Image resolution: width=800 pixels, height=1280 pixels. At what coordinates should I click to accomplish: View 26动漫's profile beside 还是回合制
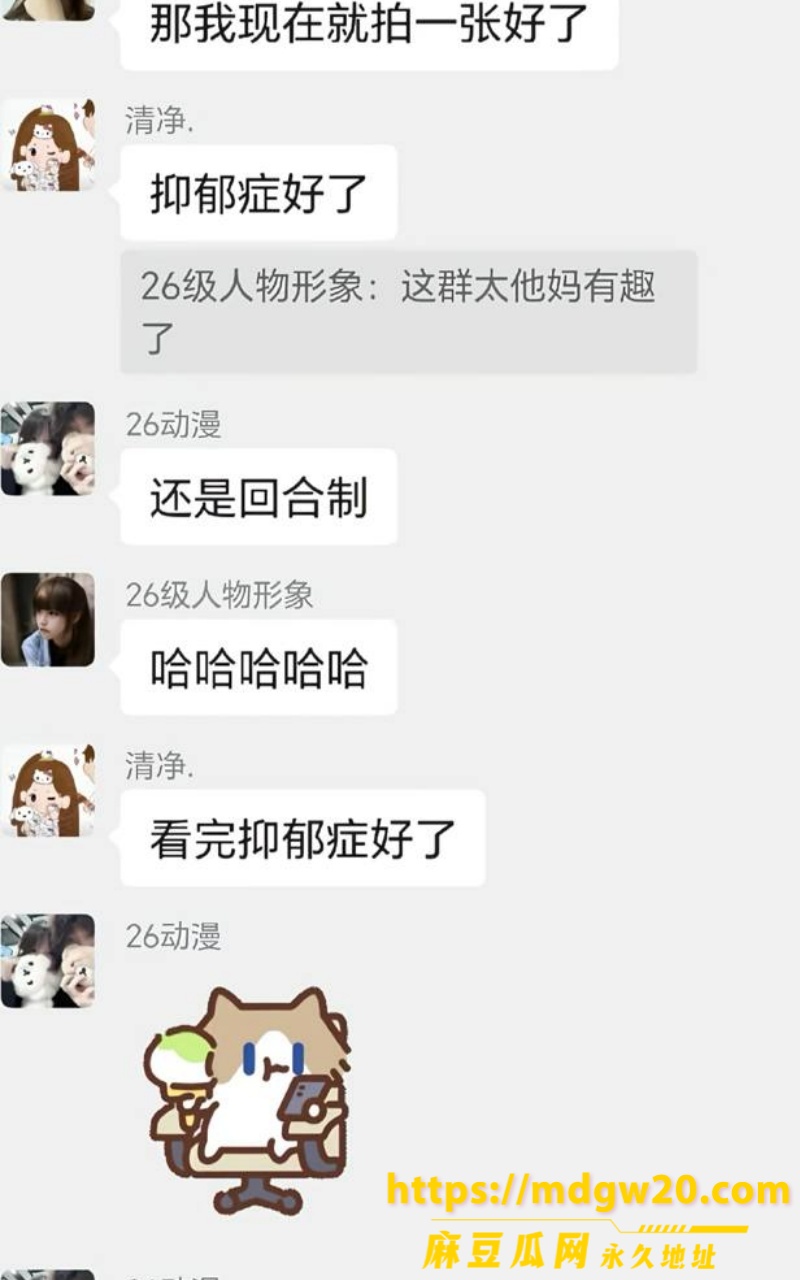click(x=47, y=449)
